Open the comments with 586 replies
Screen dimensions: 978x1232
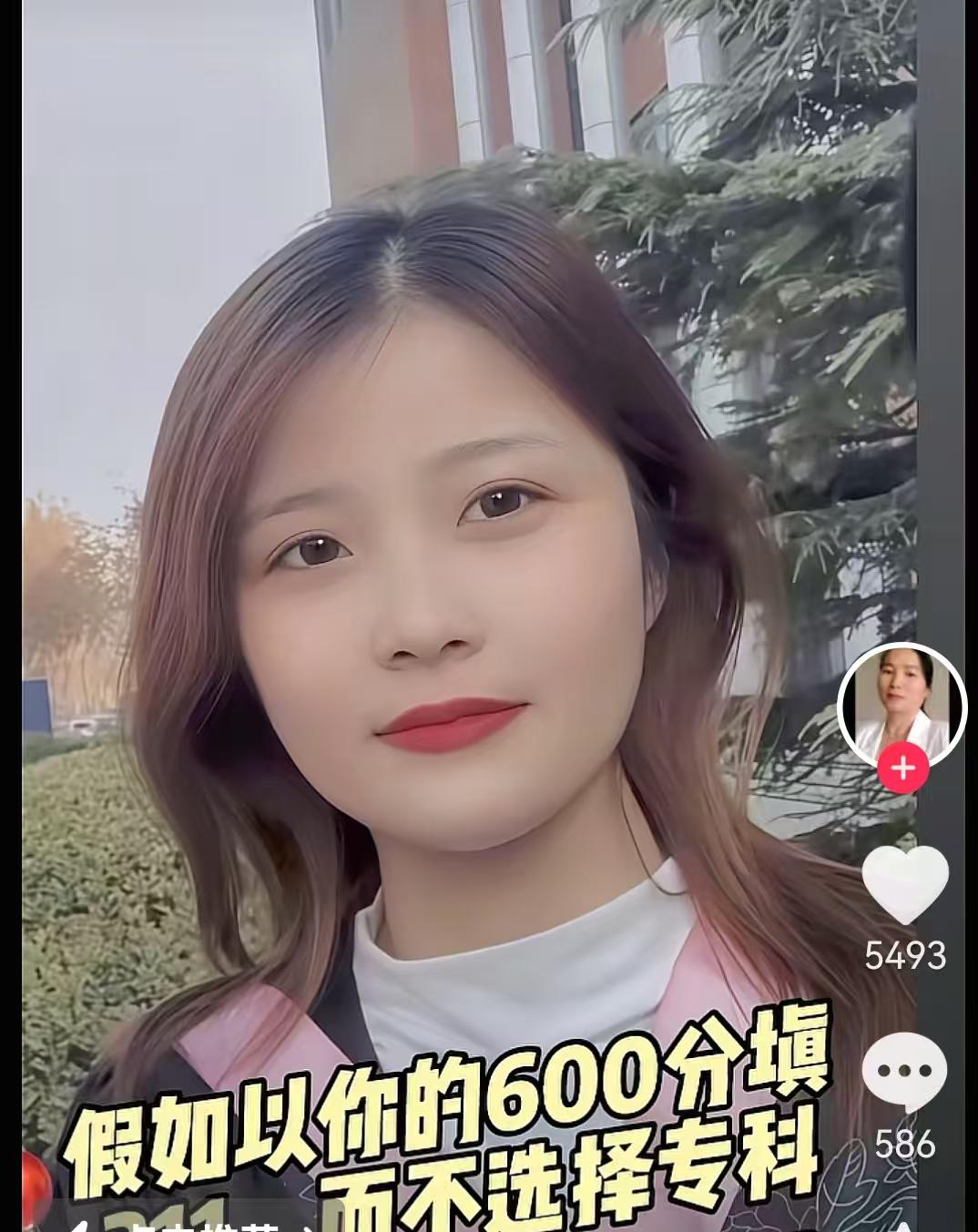tap(904, 1074)
